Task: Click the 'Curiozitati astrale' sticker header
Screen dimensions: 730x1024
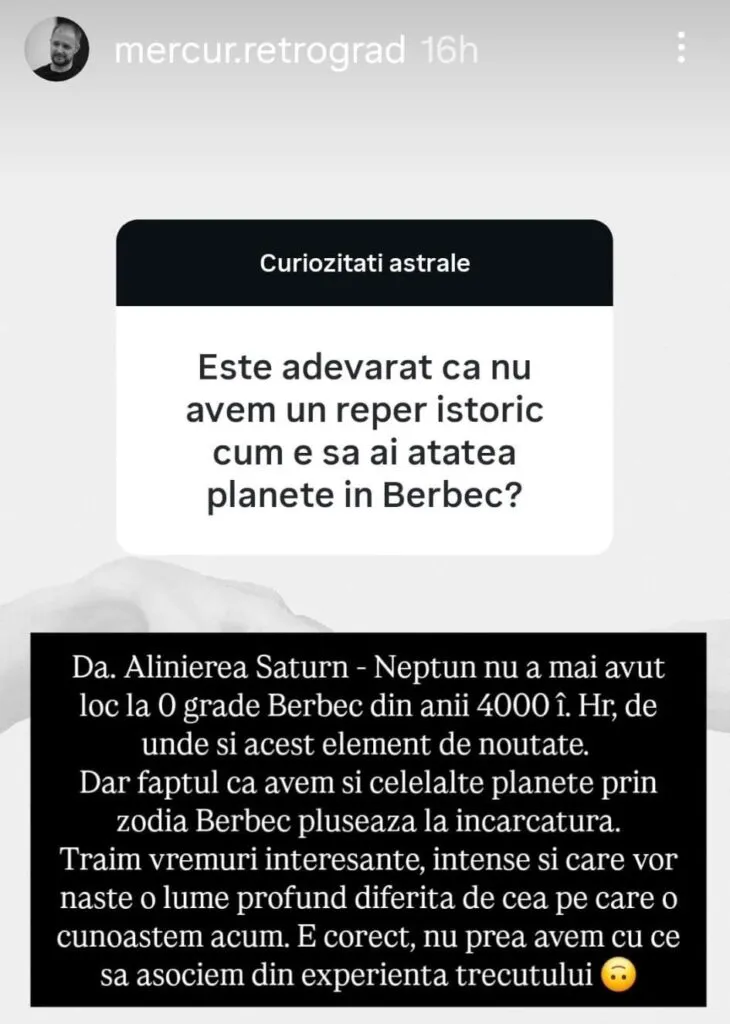Action: click(x=365, y=264)
